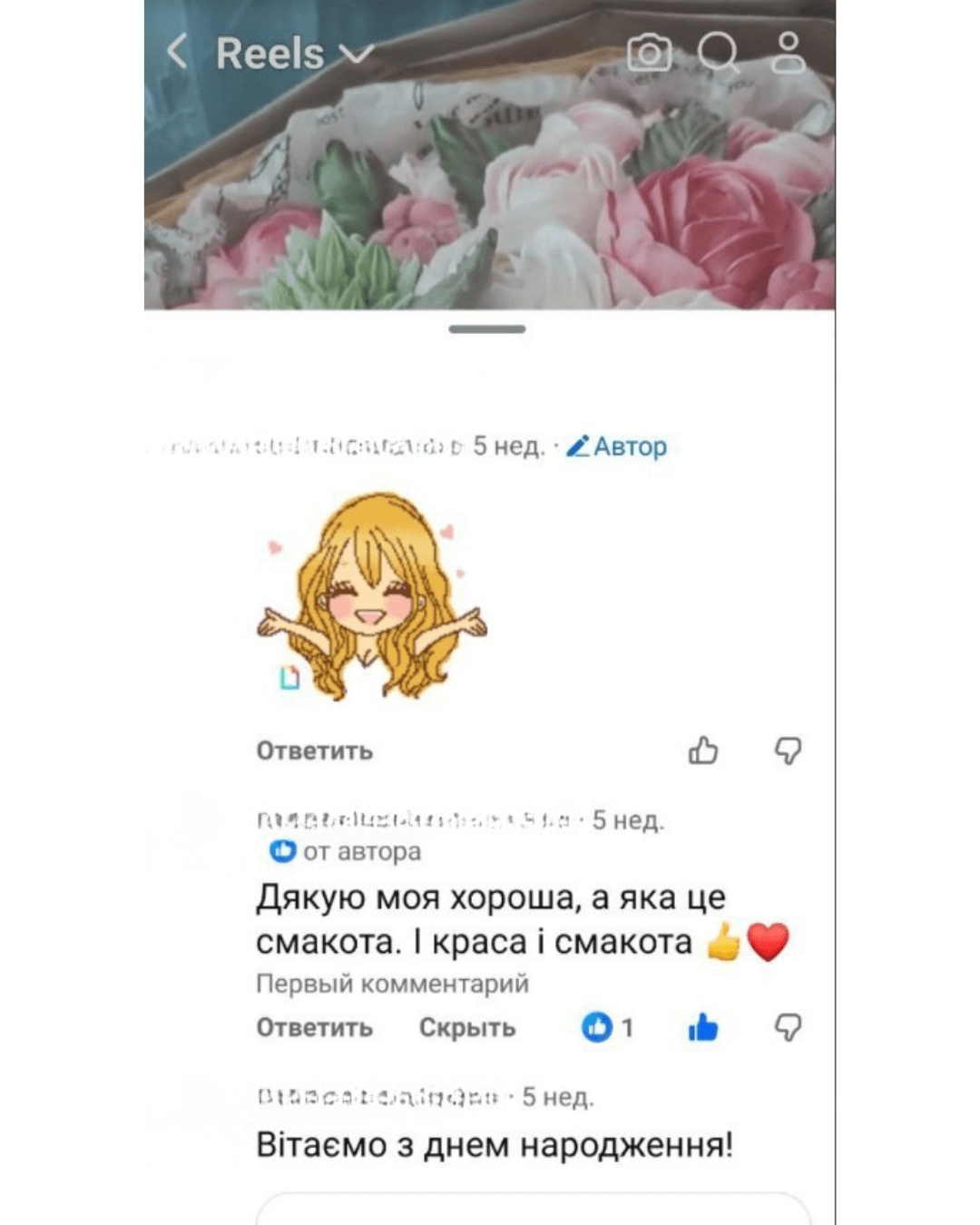Open the camera to create a reel

(x=649, y=54)
